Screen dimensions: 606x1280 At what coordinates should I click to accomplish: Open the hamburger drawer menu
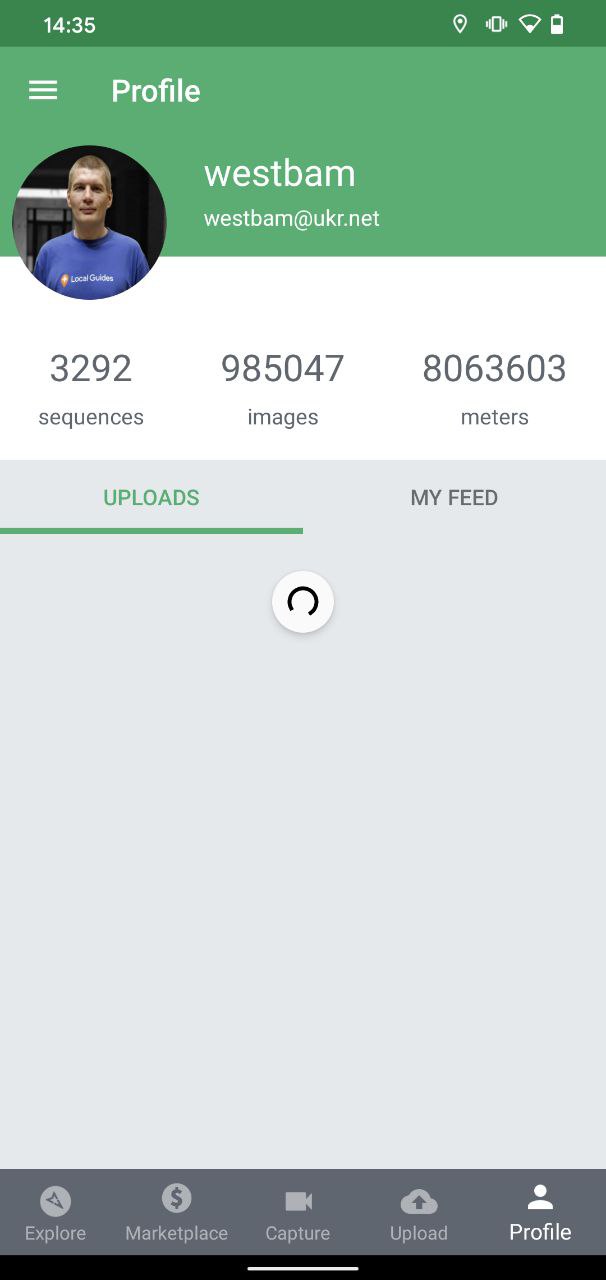[43, 91]
